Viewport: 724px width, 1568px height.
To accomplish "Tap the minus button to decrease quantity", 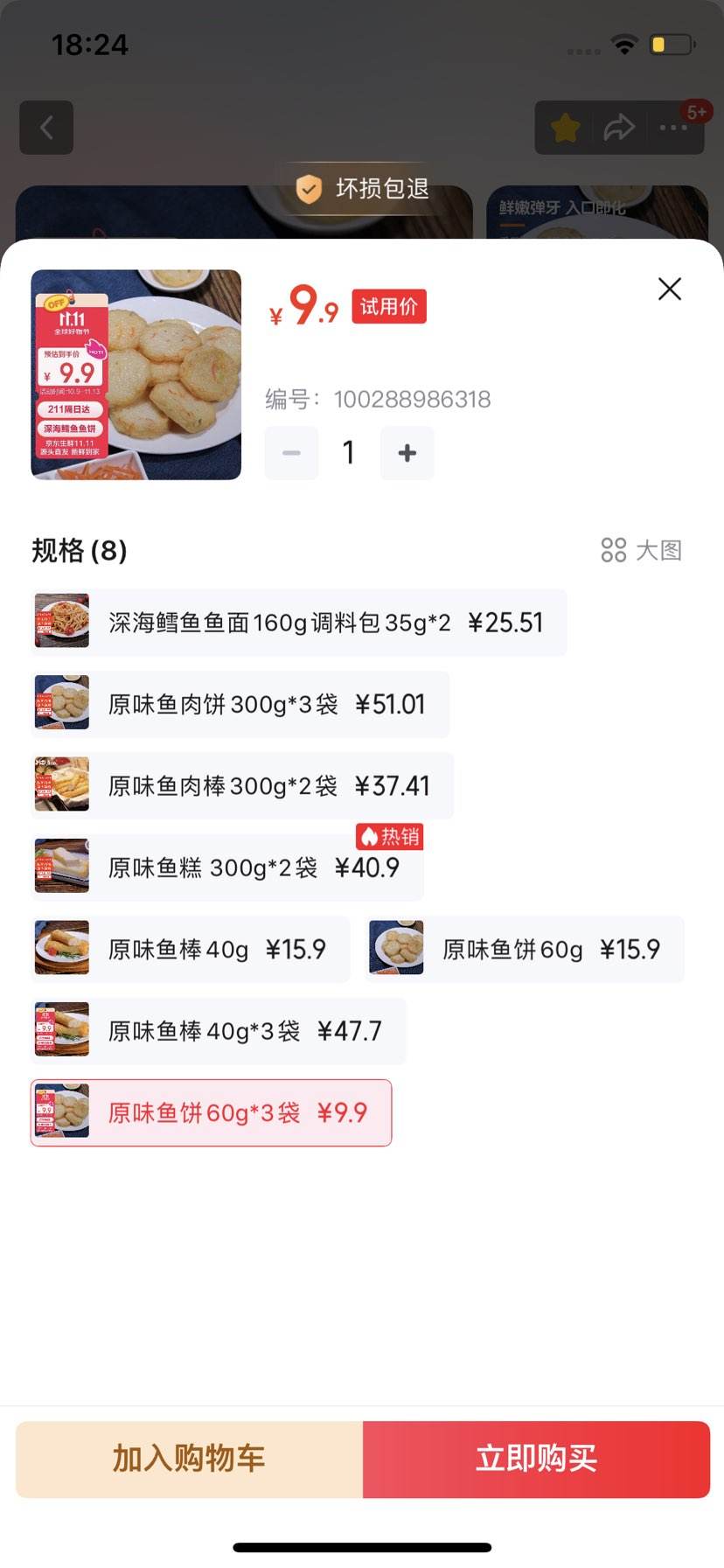I will pos(291,453).
